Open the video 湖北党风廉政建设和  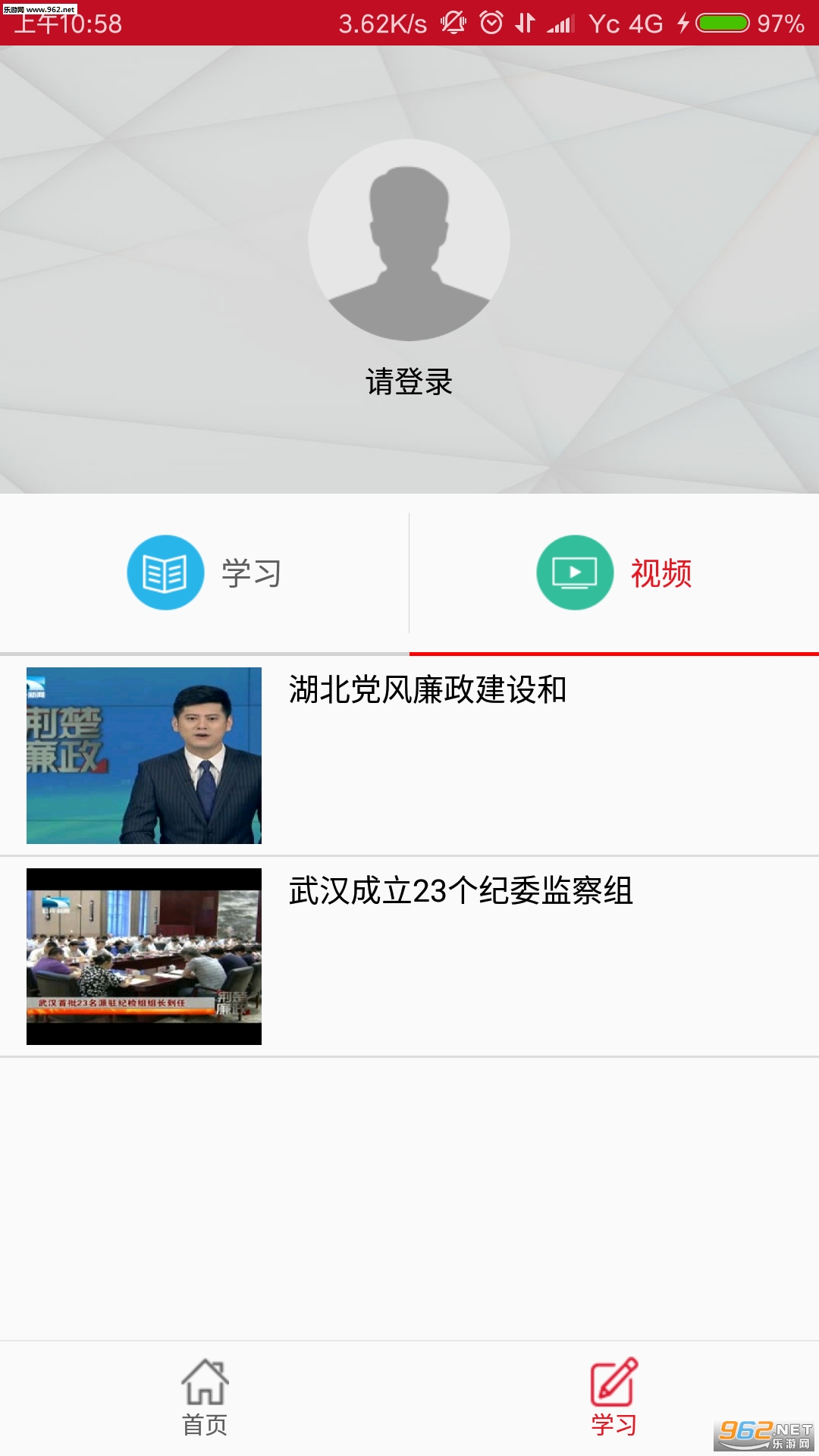point(409,755)
